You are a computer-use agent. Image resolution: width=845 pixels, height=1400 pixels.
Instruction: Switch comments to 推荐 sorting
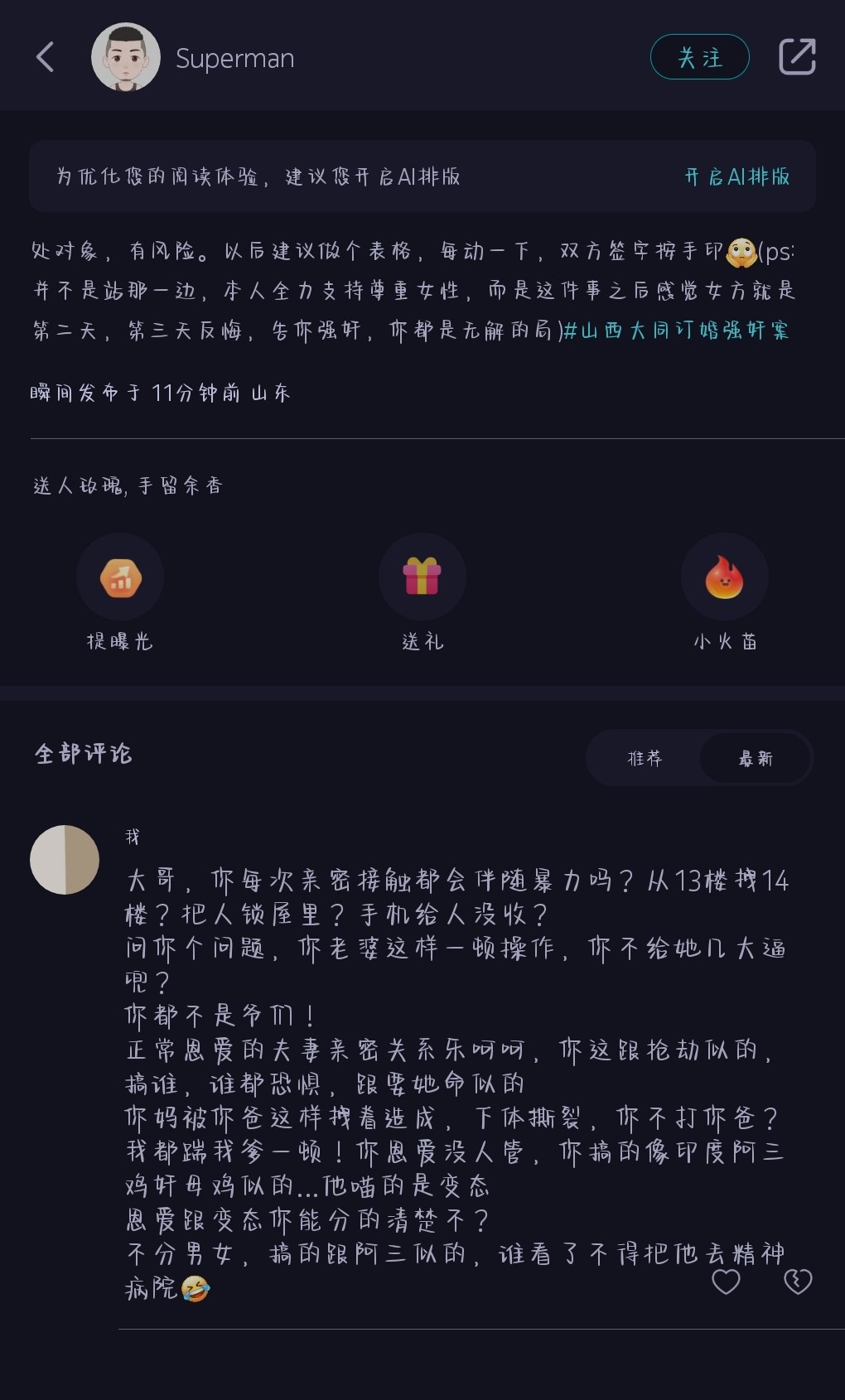click(645, 758)
